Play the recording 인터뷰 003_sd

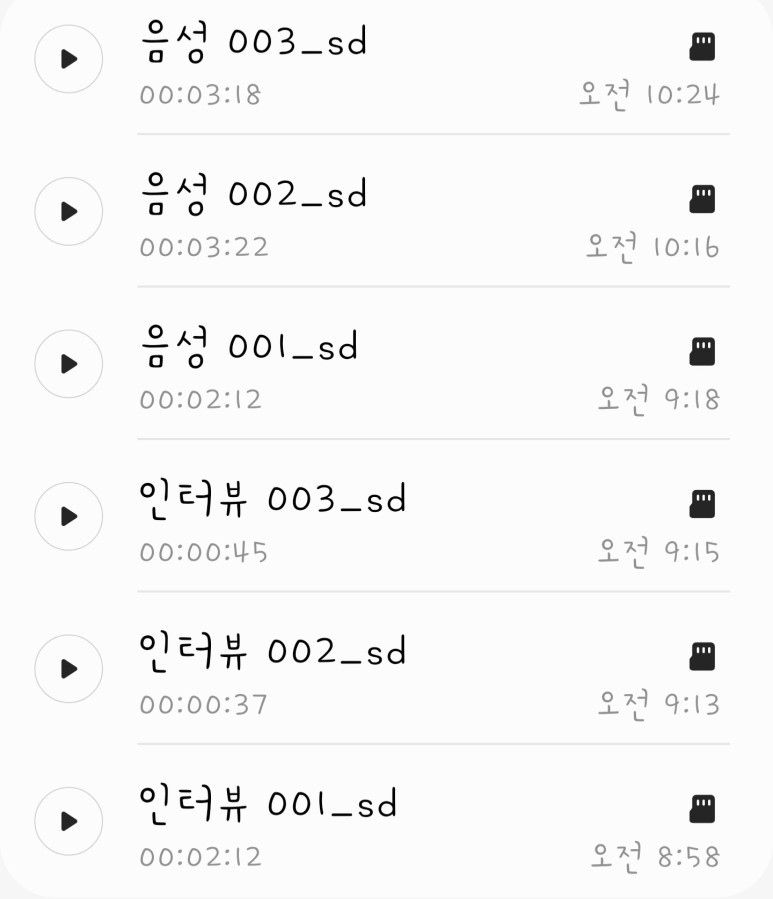click(68, 516)
